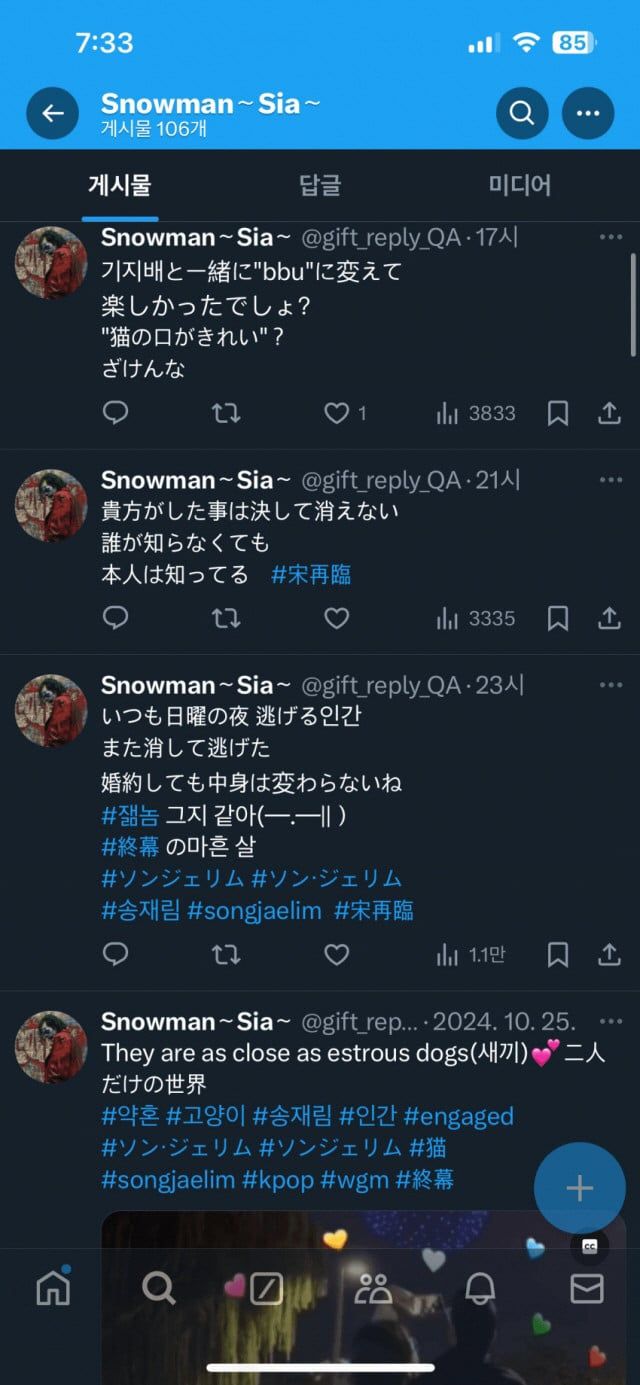
Task: Open the #engaged hashtag link
Action: [459, 1116]
